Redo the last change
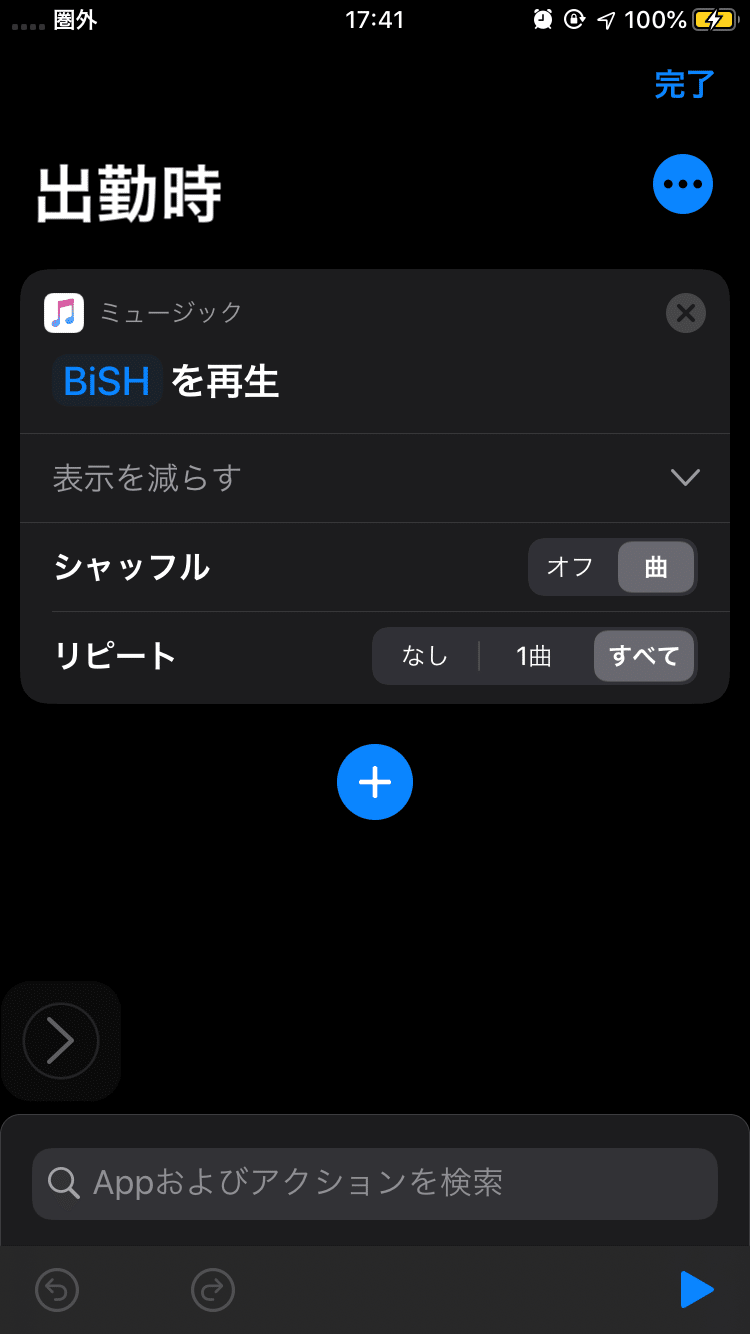Viewport: 750px width, 1334px height. (213, 1290)
